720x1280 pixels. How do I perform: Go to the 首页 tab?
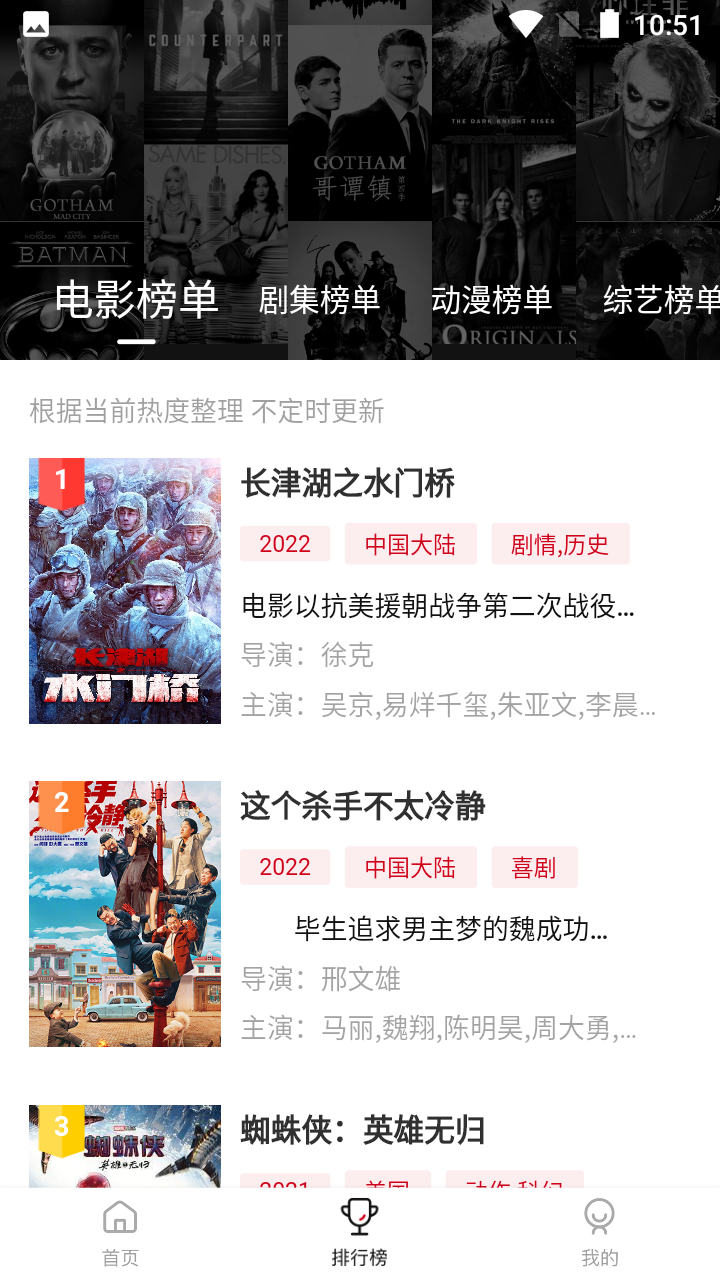120,1234
